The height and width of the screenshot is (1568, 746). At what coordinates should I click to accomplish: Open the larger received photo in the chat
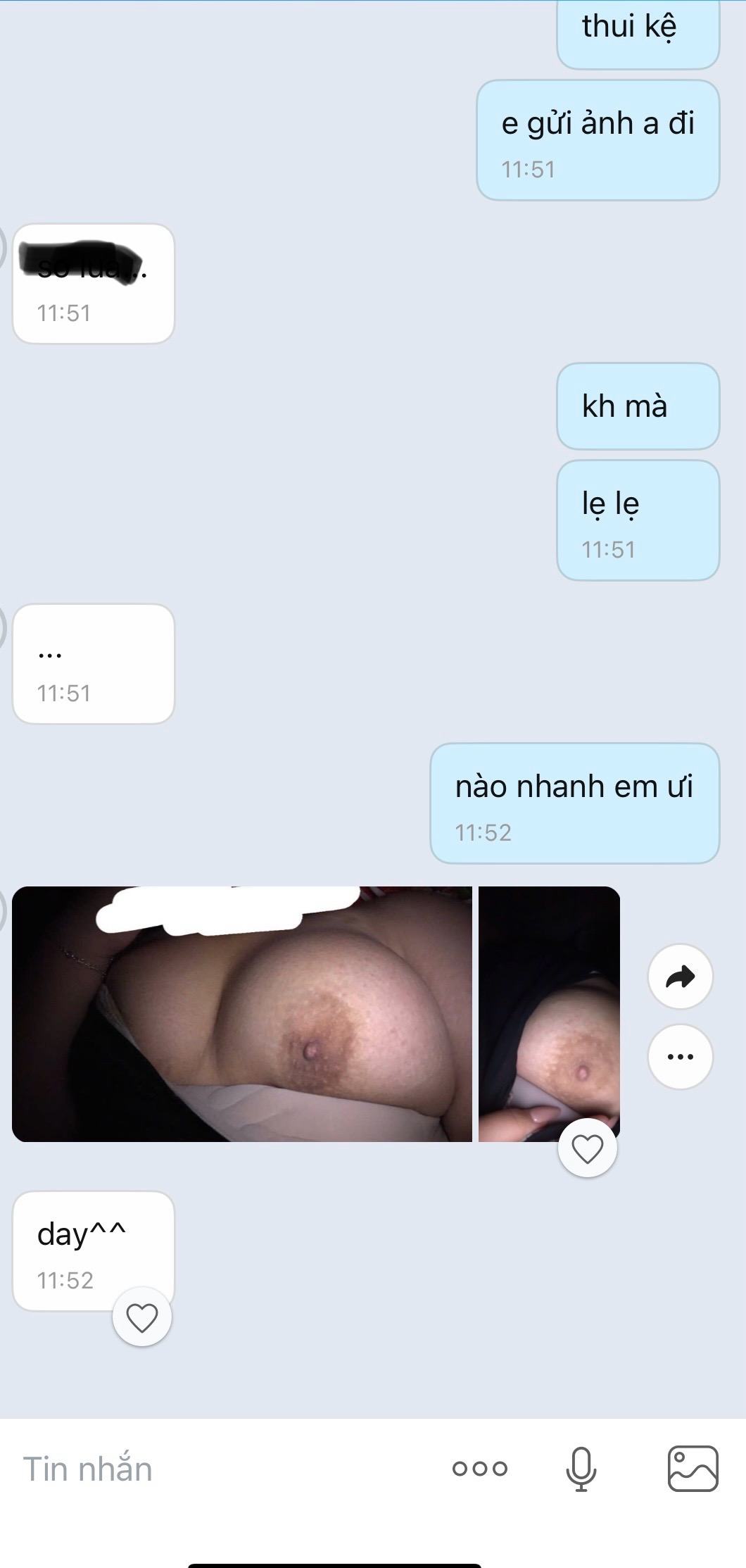242,1014
